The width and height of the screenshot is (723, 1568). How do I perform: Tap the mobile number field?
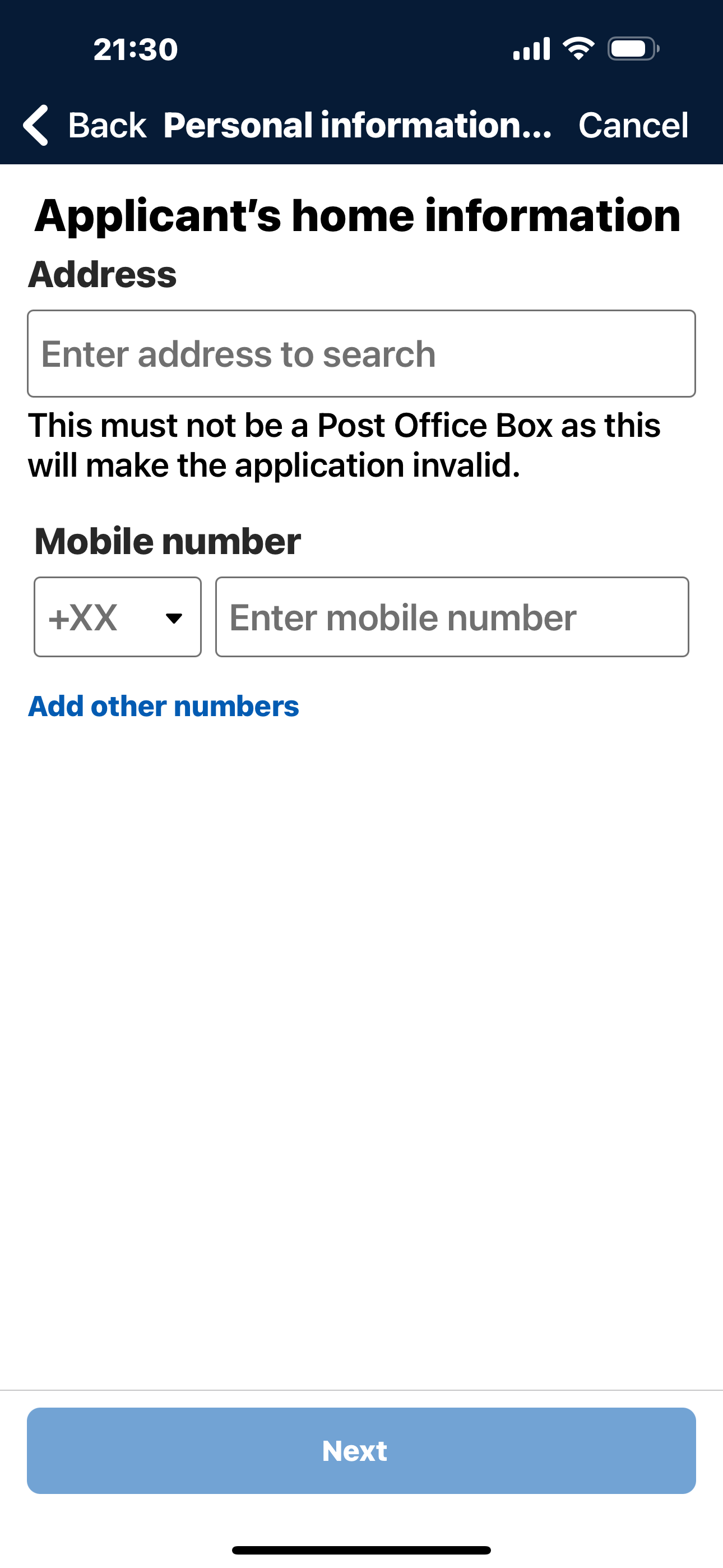click(452, 617)
